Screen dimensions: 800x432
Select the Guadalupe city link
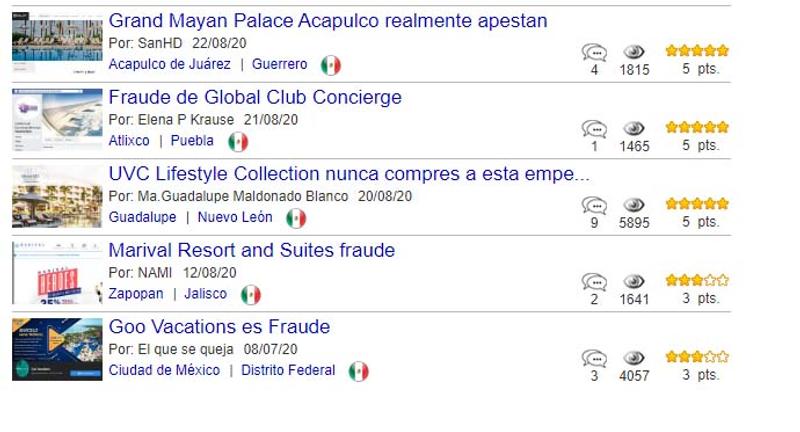pyautogui.click(x=142, y=217)
